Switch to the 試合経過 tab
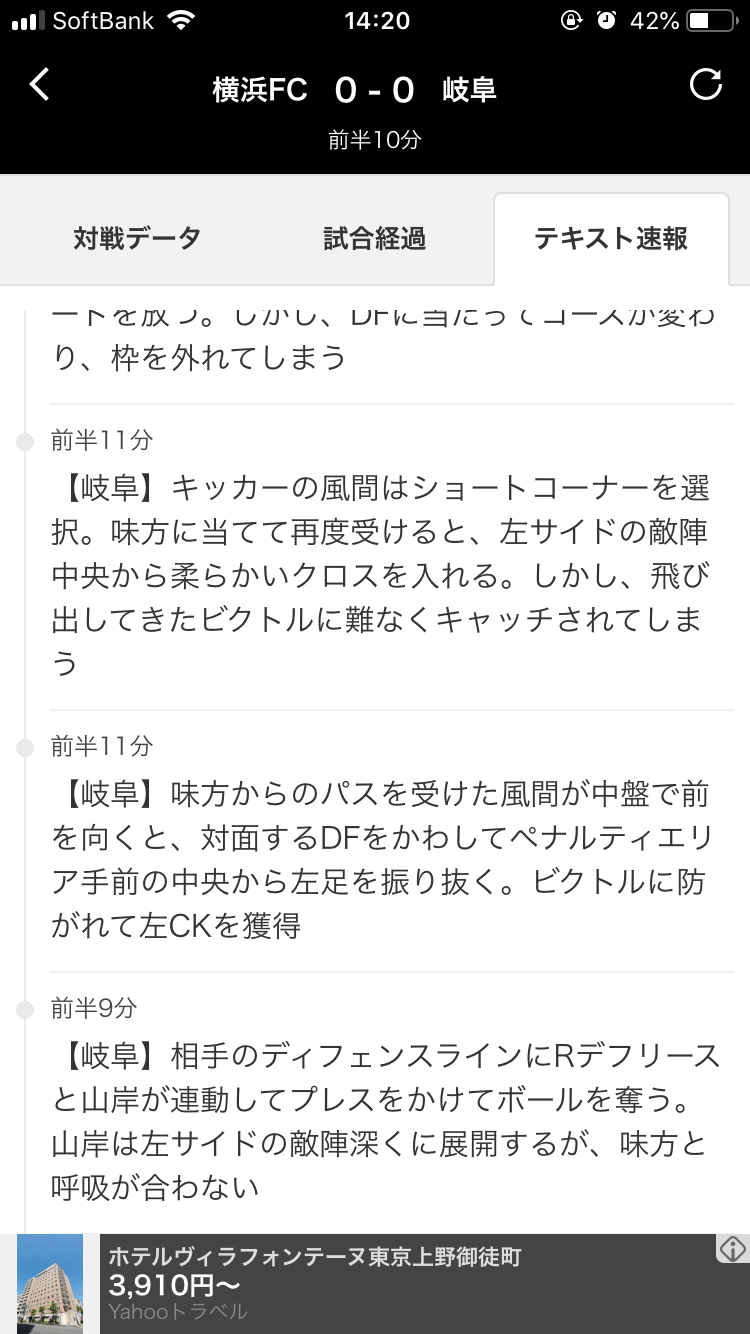Image resolution: width=750 pixels, height=1334 pixels. 375,238
